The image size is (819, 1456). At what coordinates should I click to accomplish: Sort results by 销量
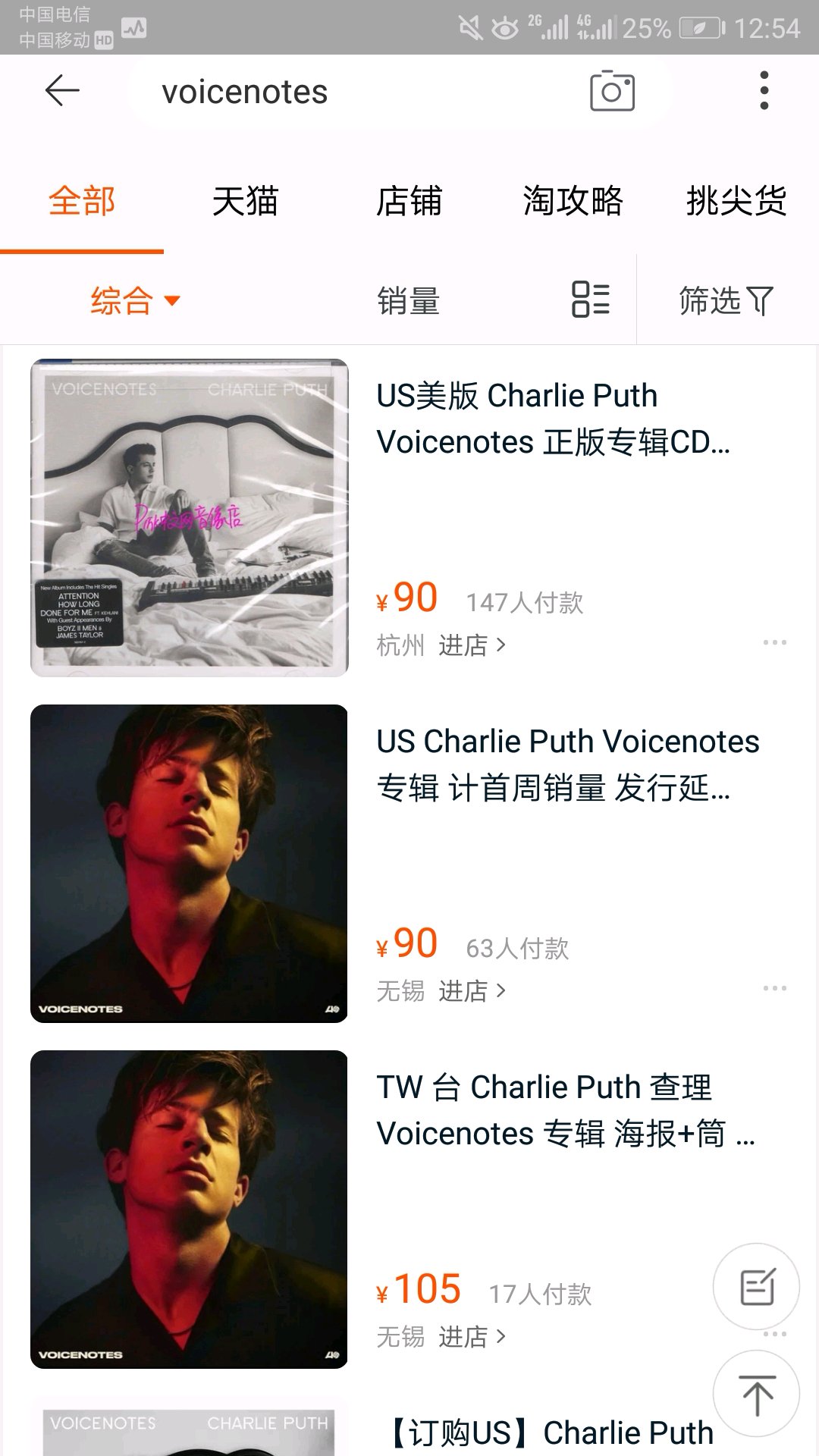click(408, 301)
